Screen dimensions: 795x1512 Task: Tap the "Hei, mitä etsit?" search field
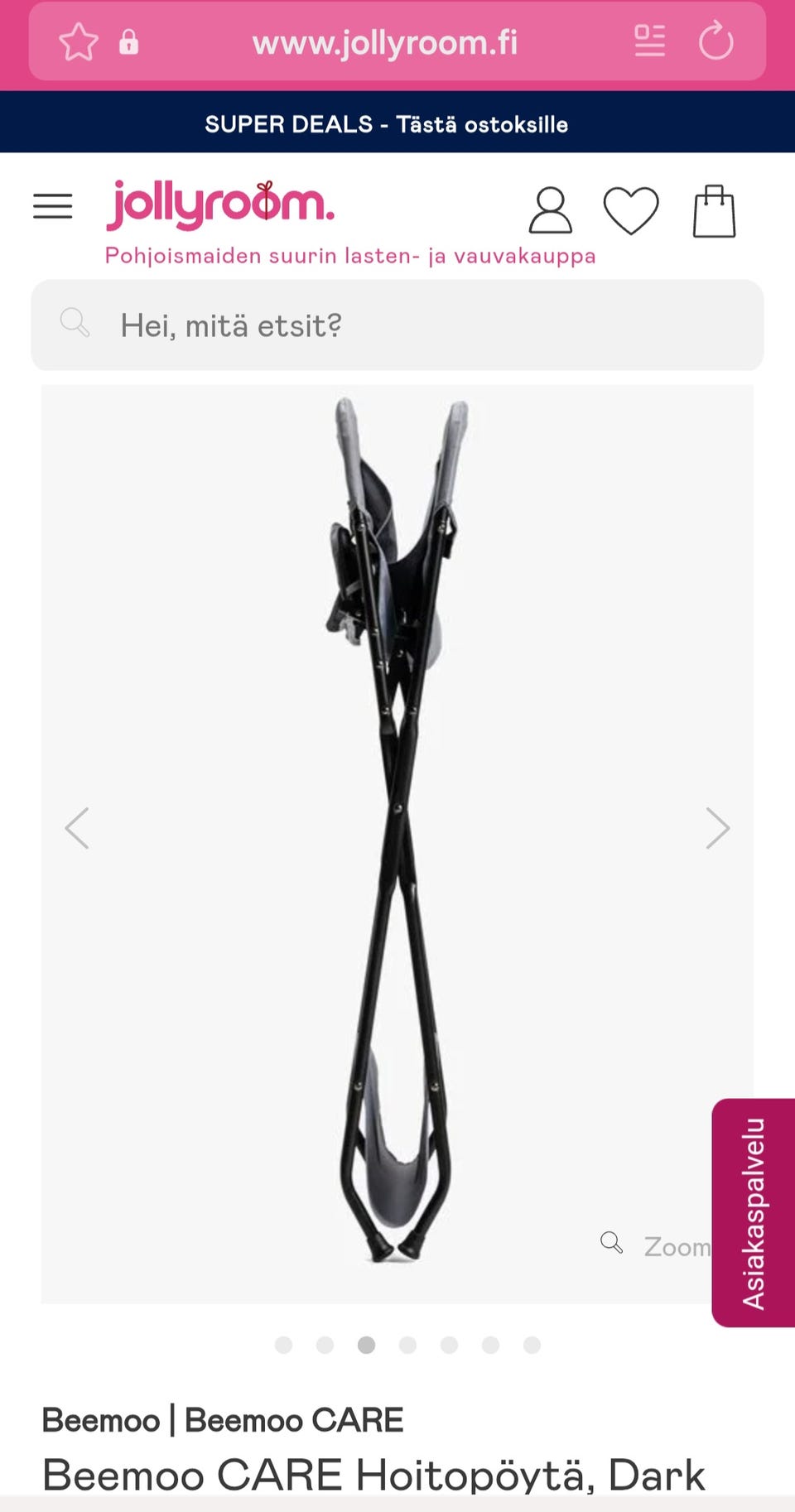coord(397,325)
